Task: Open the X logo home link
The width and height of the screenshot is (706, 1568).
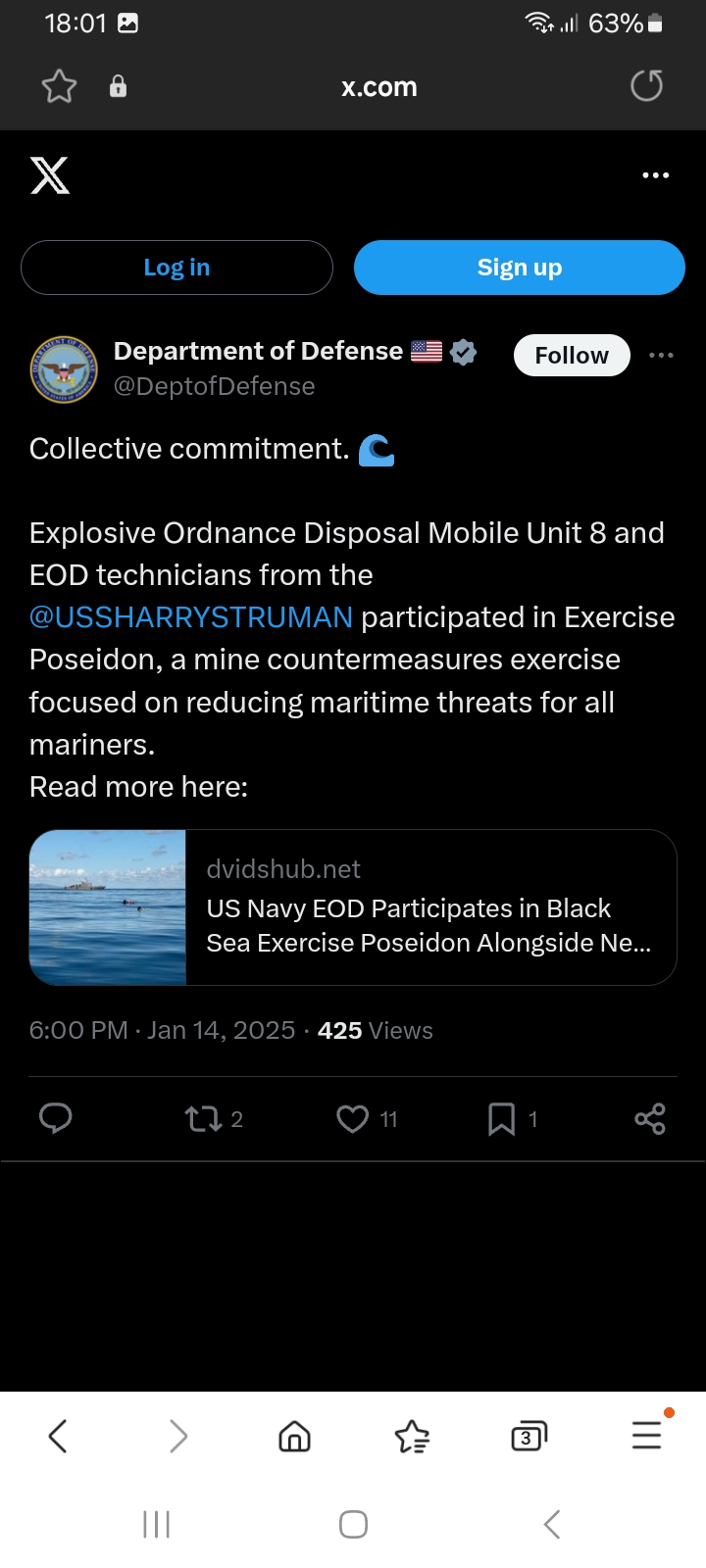Action: click(50, 175)
